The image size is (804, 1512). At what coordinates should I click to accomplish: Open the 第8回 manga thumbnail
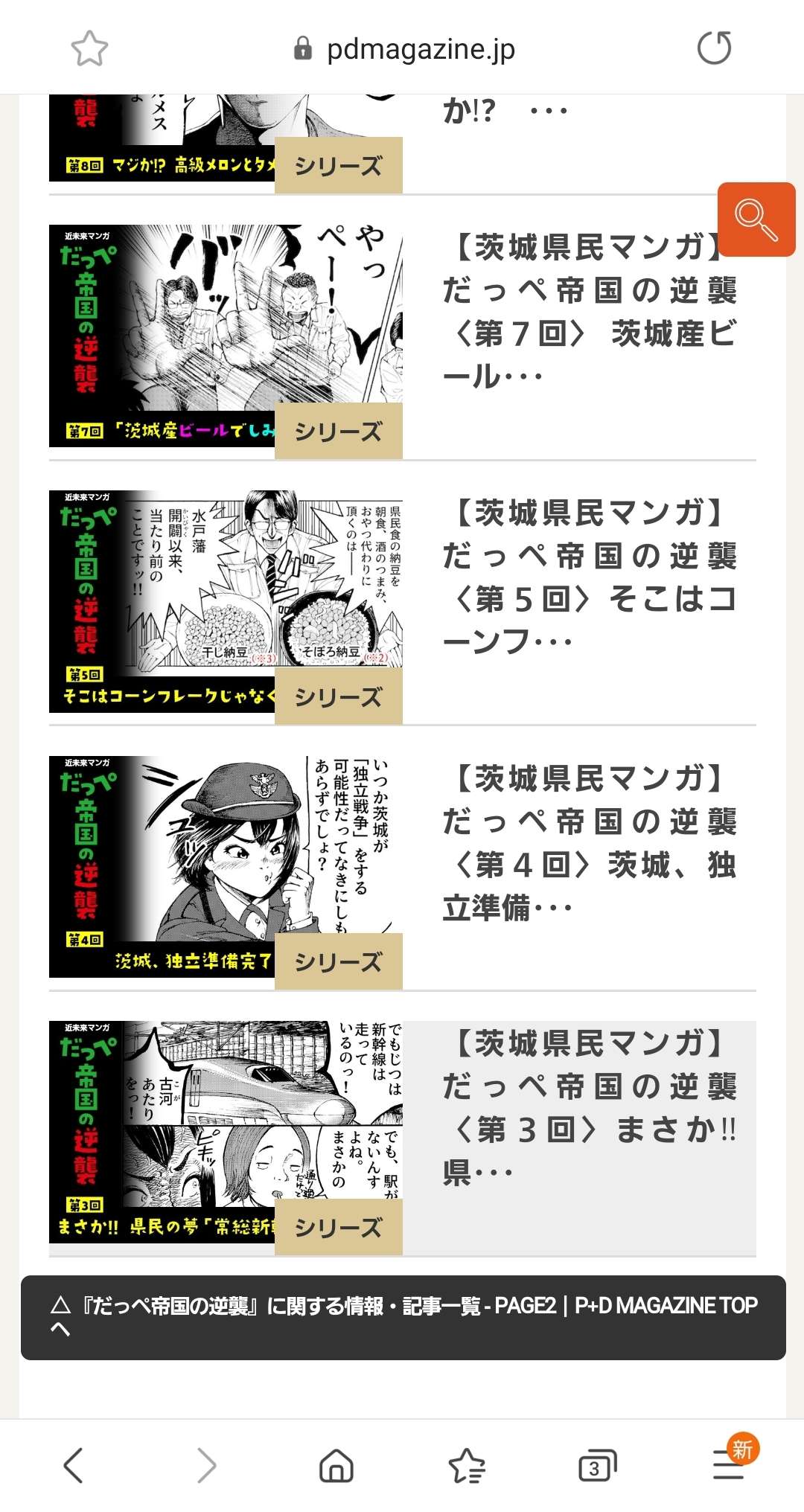164,138
